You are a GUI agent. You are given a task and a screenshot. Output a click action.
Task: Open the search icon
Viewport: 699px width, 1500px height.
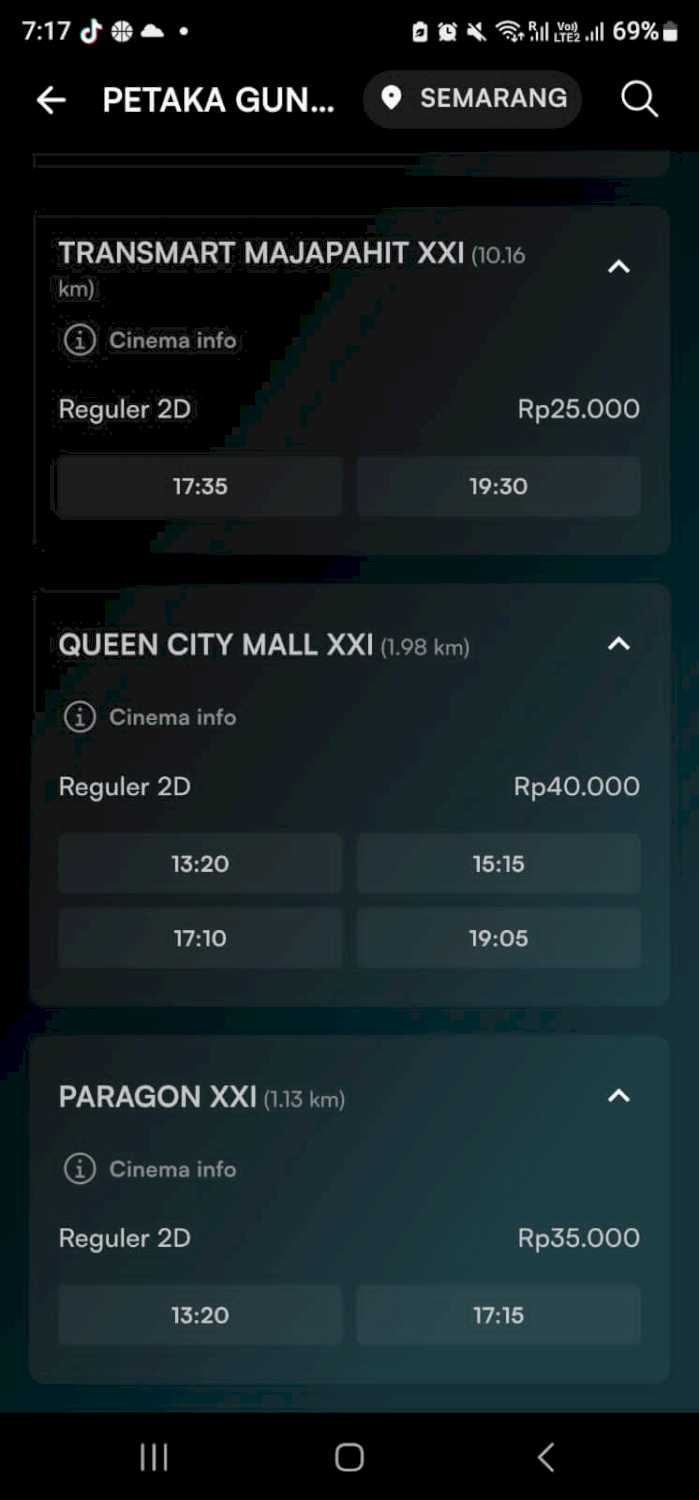tap(639, 99)
